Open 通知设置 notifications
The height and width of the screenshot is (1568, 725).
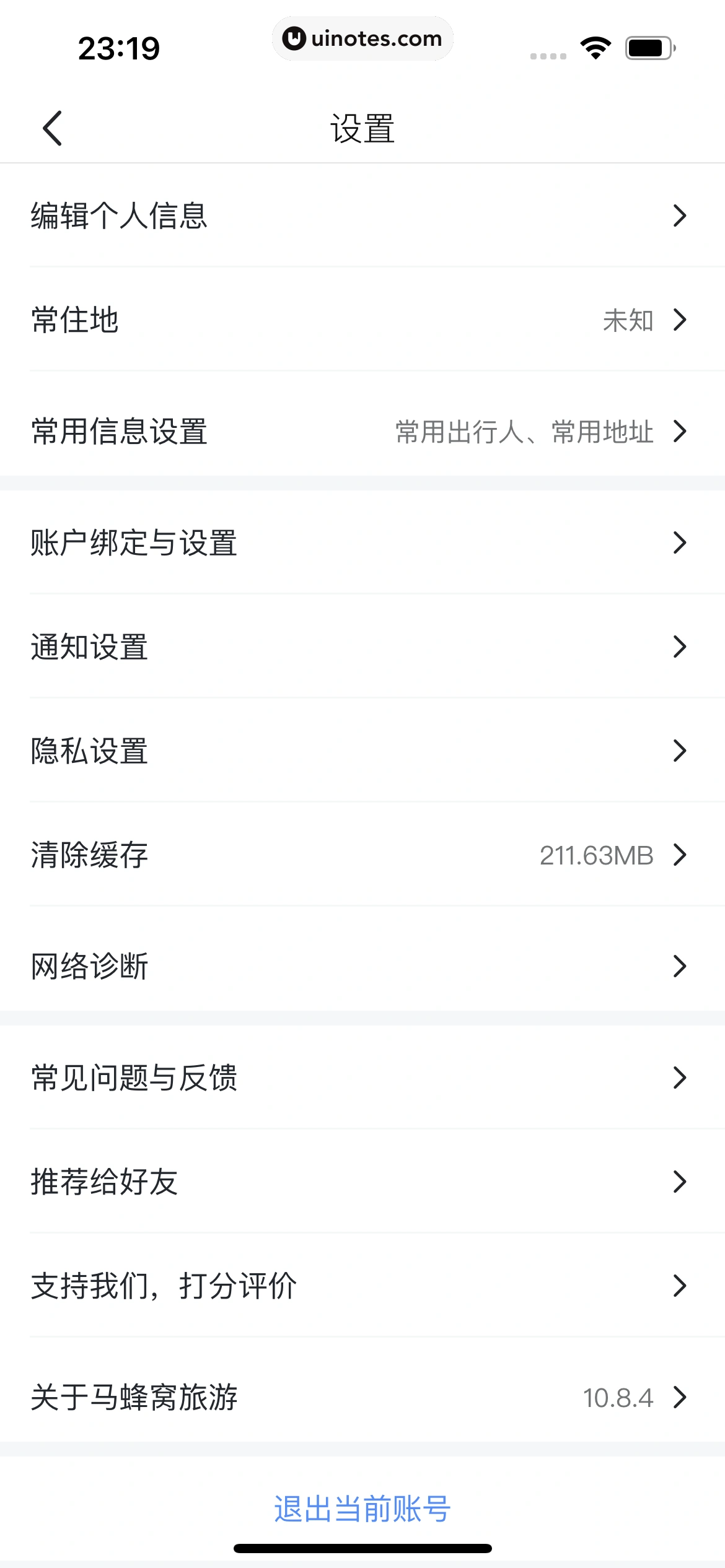(x=362, y=647)
